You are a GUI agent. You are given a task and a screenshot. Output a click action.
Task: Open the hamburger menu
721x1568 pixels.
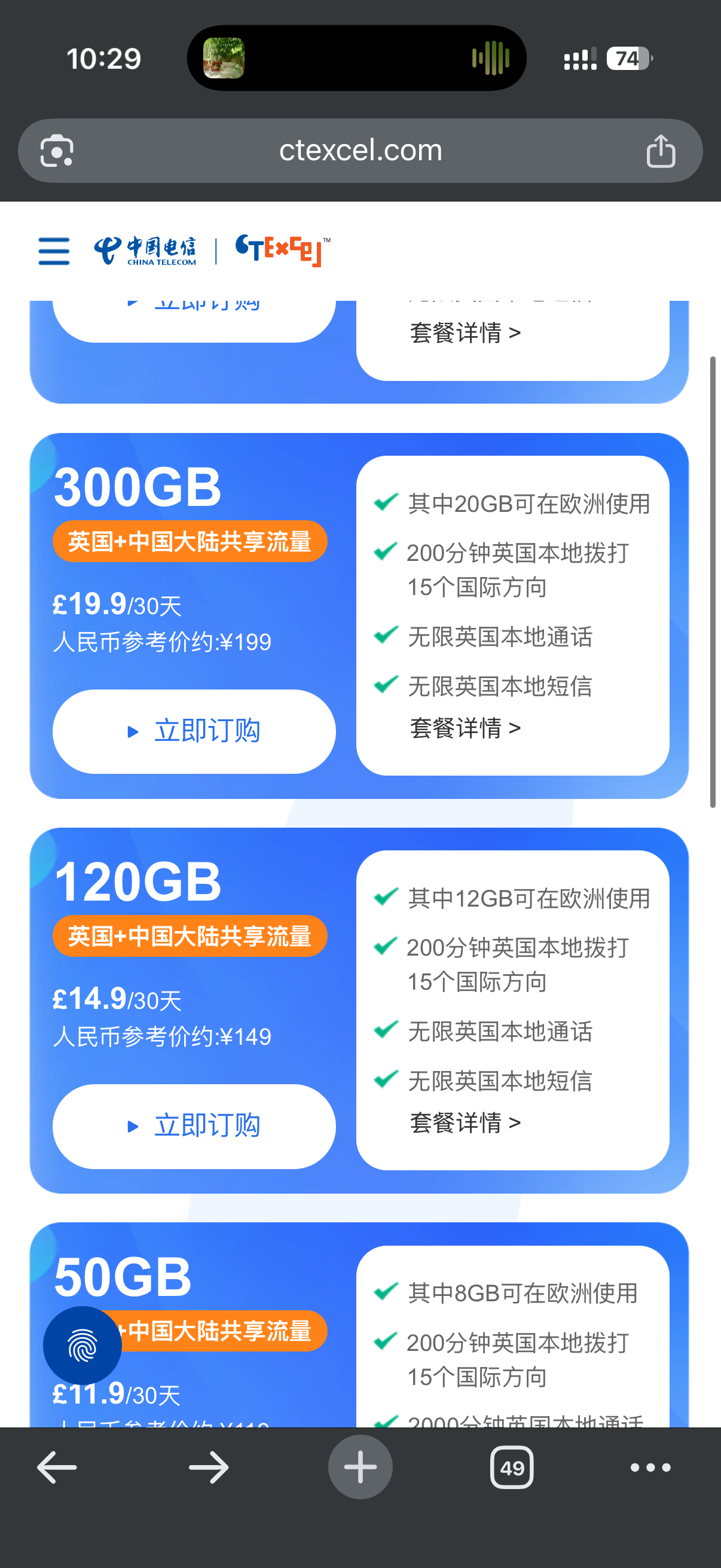click(54, 251)
